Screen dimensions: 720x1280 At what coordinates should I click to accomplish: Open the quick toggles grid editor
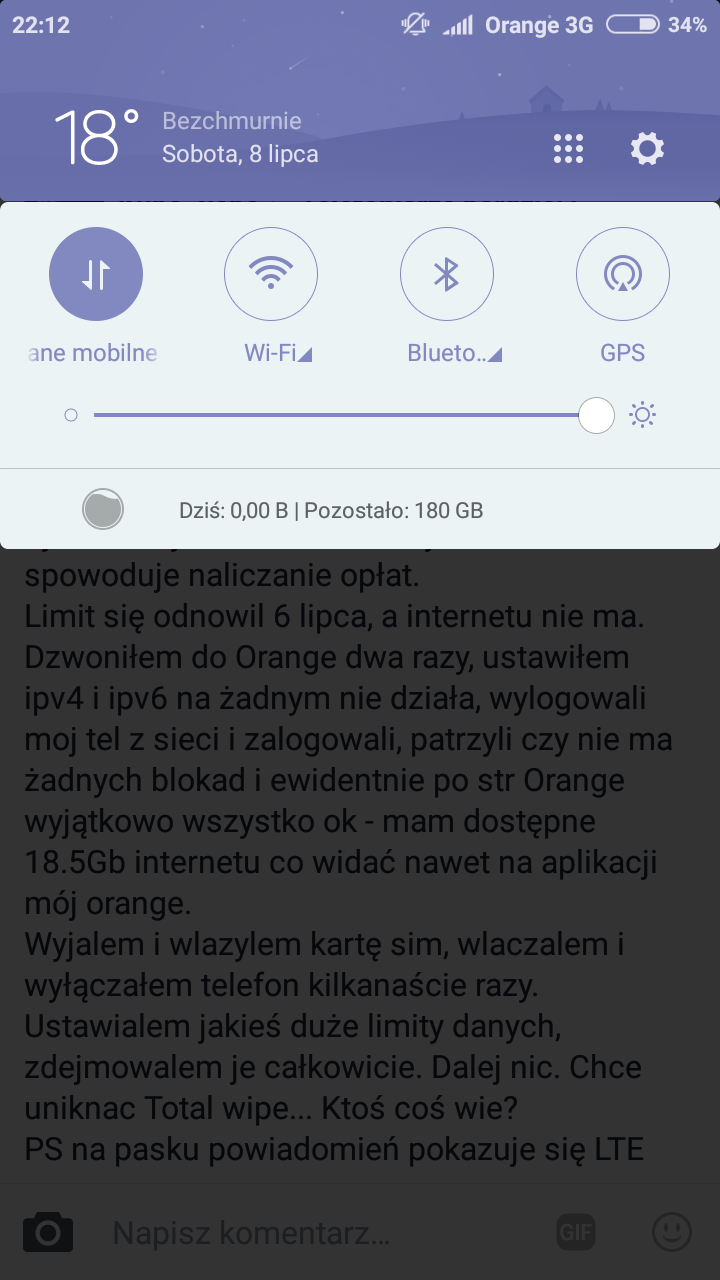point(568,149)
